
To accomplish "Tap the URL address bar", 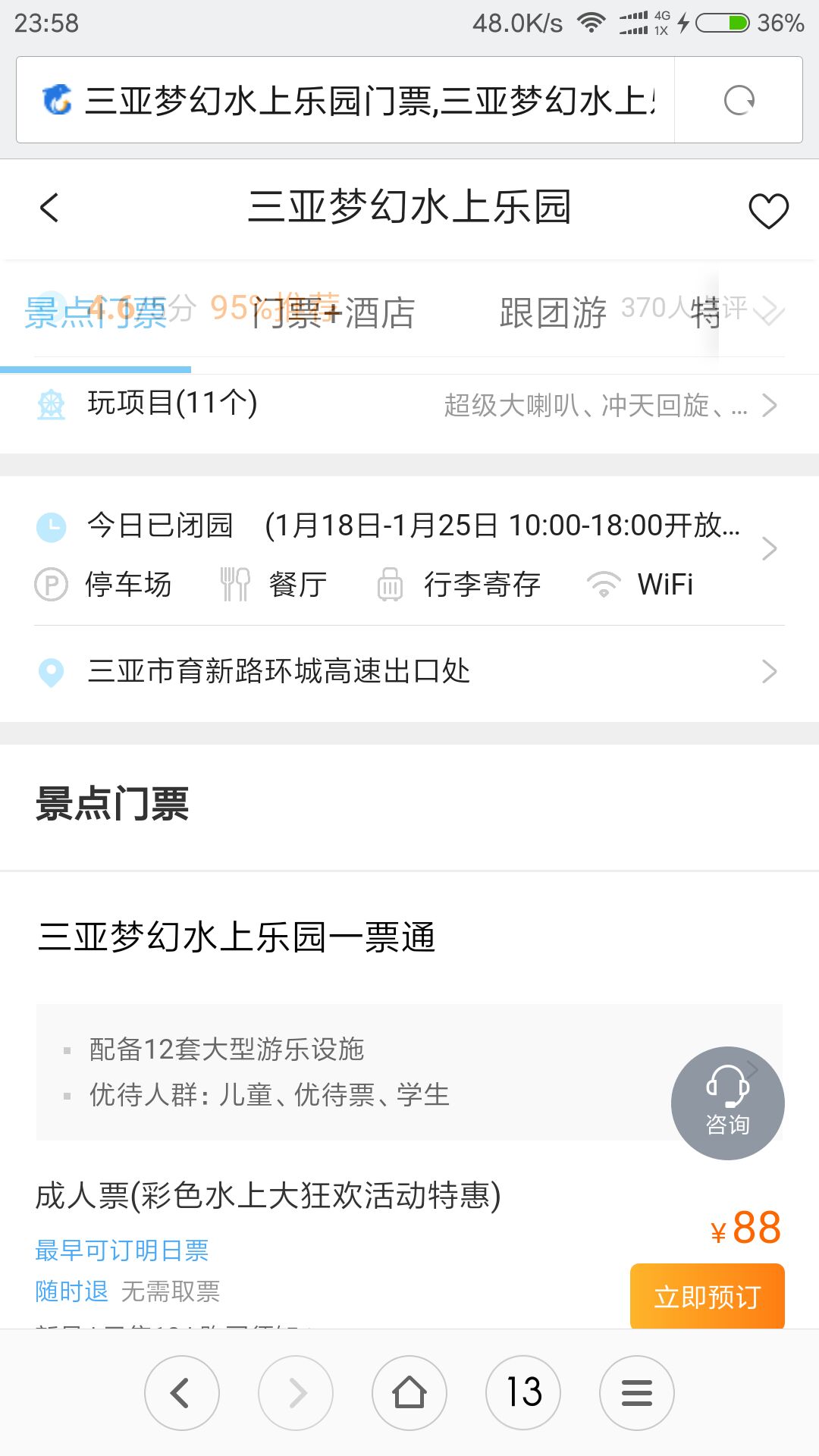I will tap(346, 100).
